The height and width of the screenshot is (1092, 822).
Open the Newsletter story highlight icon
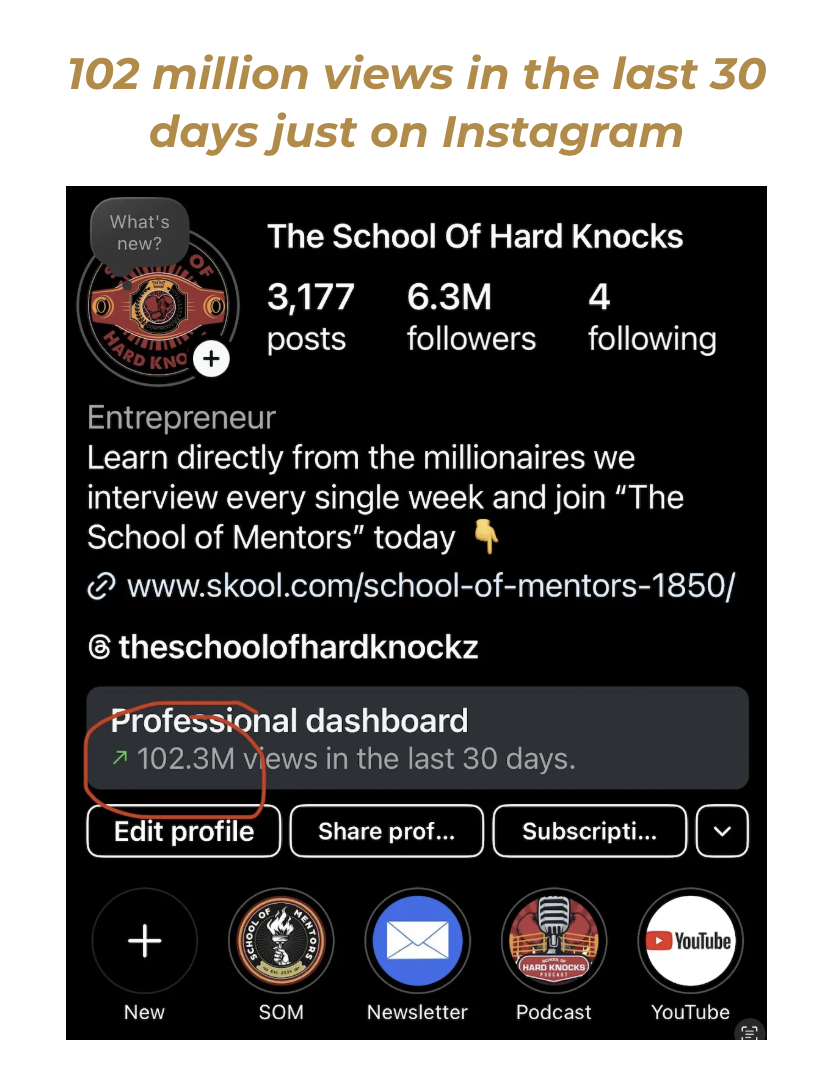(417, 940)
